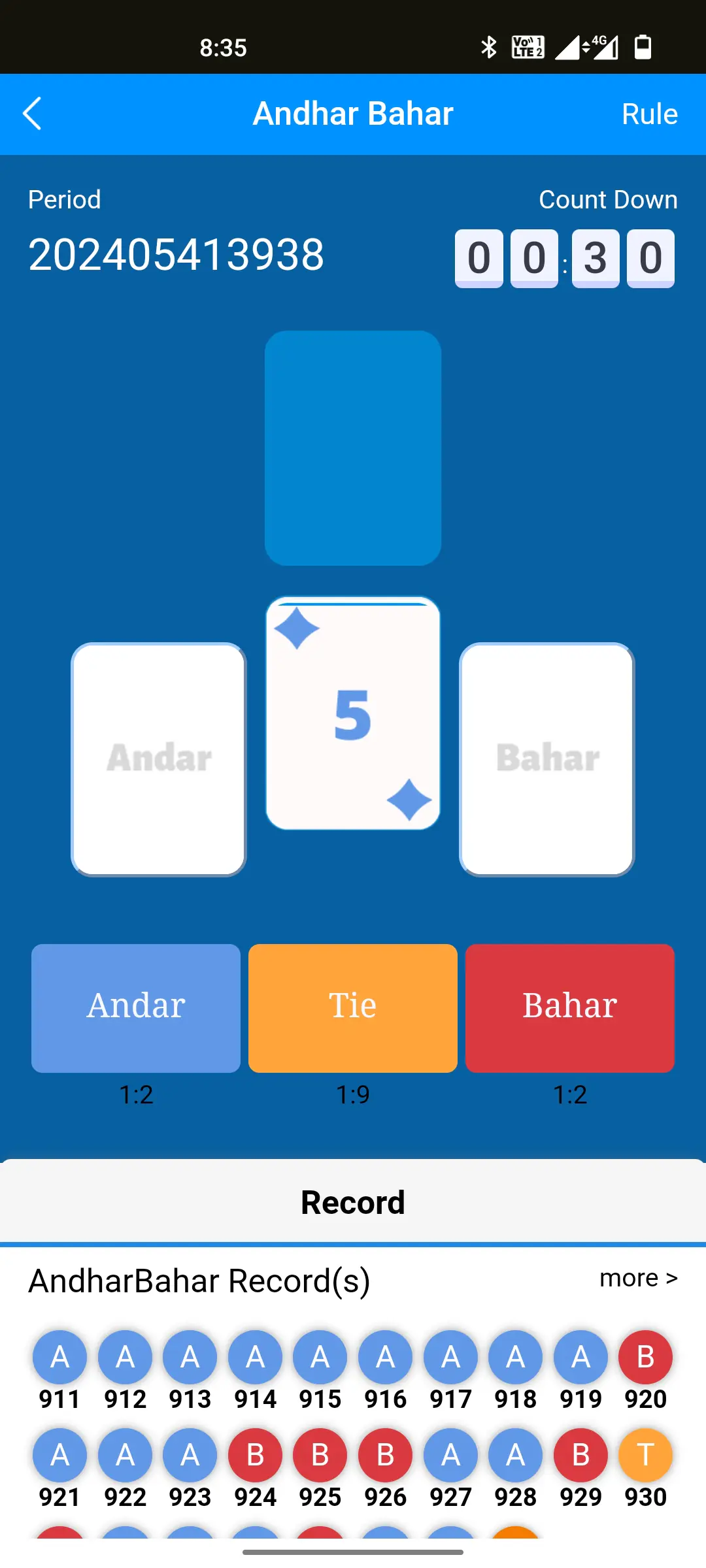Choose the red Bahar bet button
The width and height of the screenshot is (706, 1568).
(x=570, y=1007)
